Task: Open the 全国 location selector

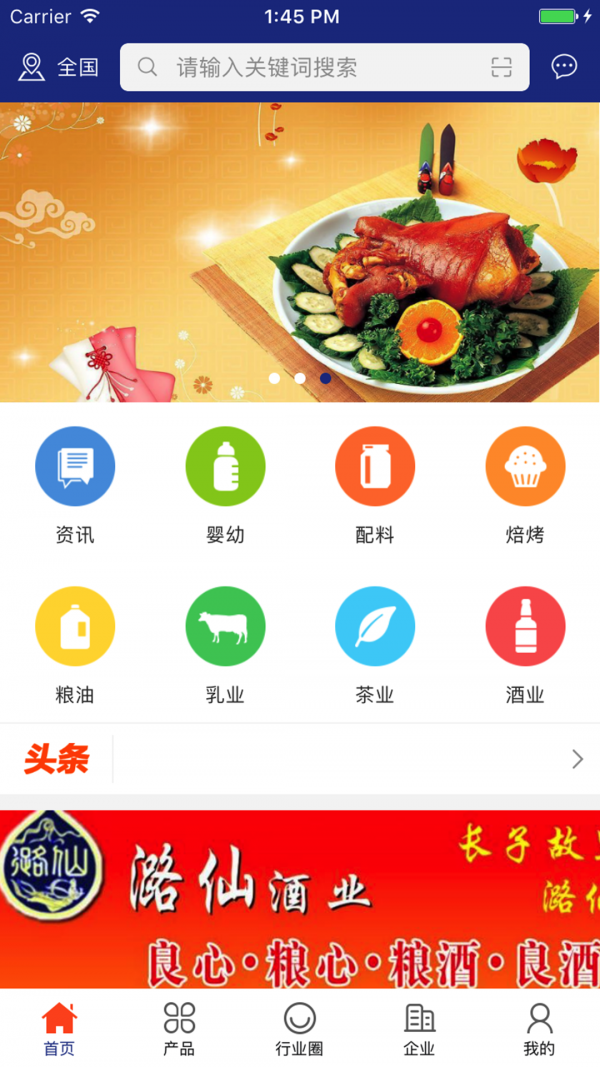Action: pos(58,67)
